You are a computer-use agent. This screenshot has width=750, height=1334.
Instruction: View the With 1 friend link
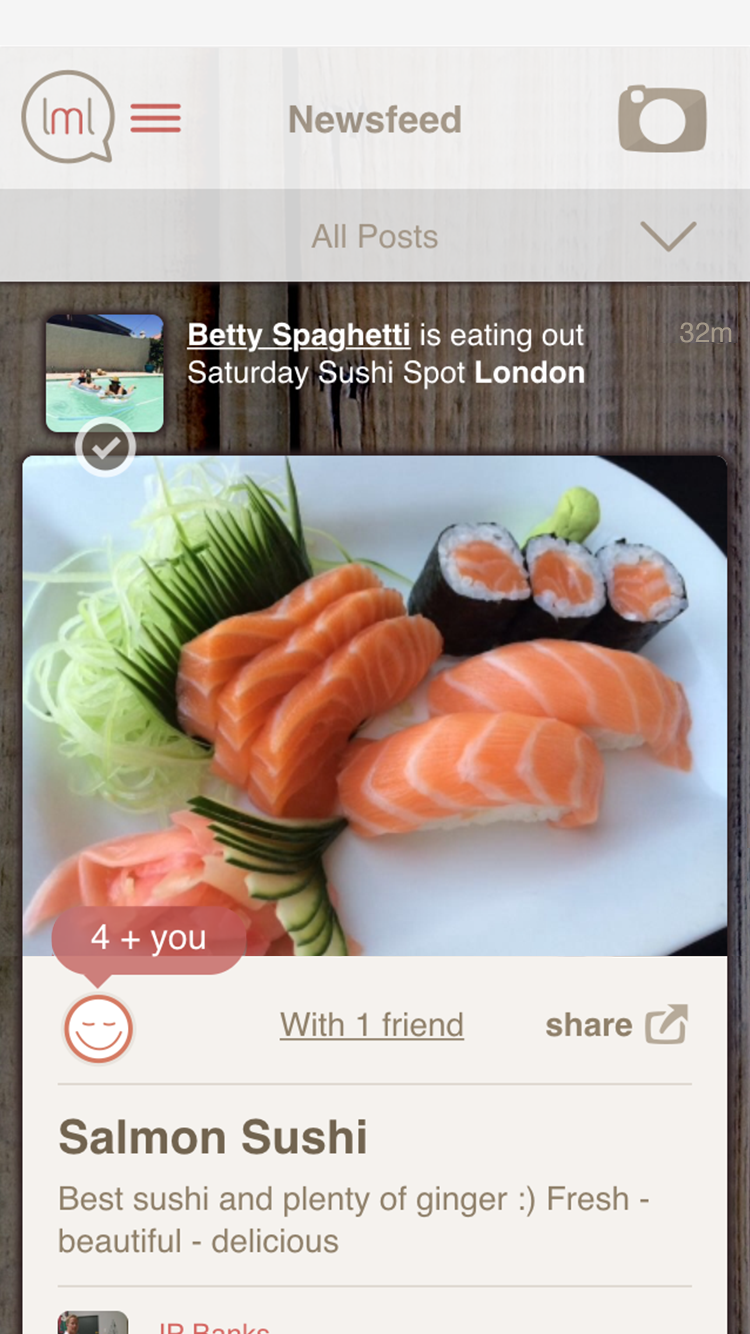coord(371,1025)
